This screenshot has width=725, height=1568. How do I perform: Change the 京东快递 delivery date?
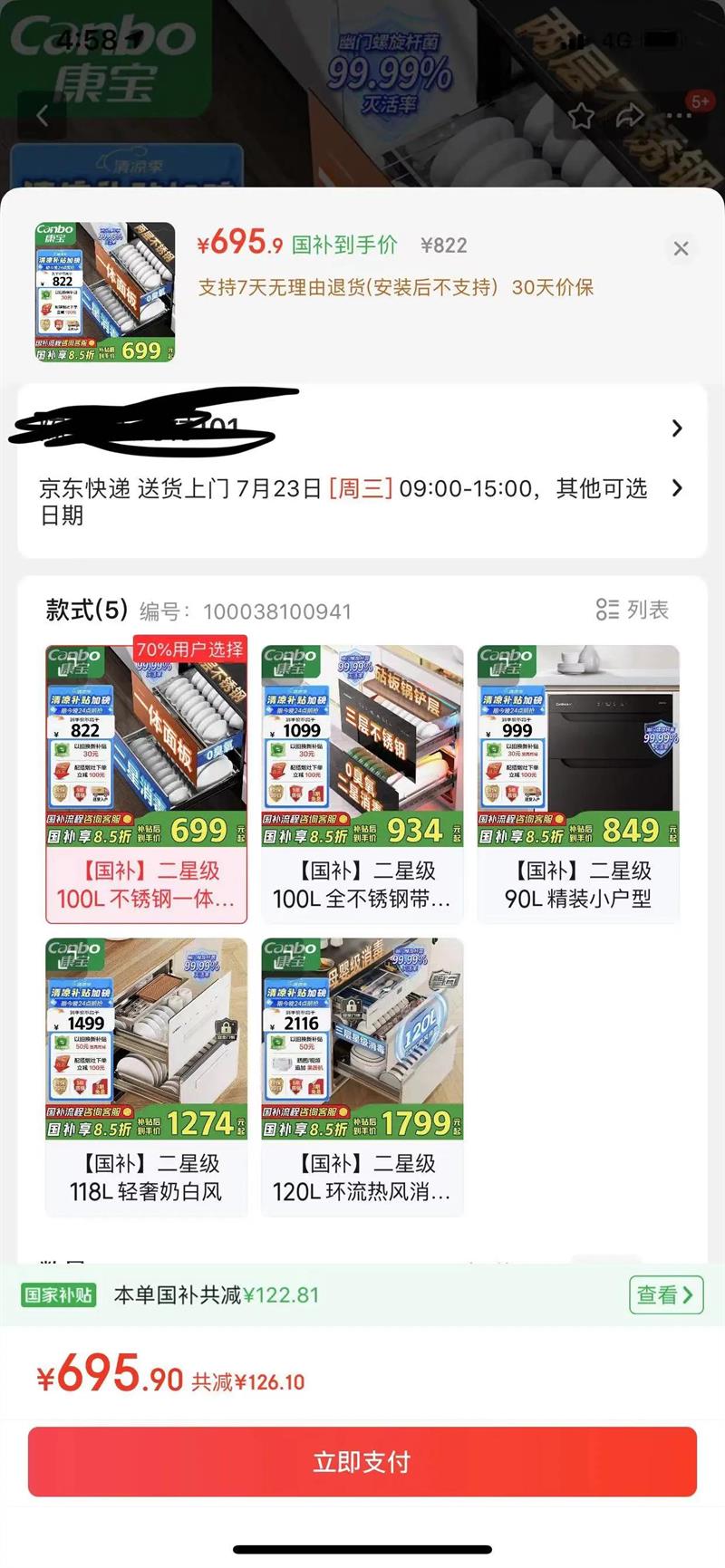click(362, 501)
